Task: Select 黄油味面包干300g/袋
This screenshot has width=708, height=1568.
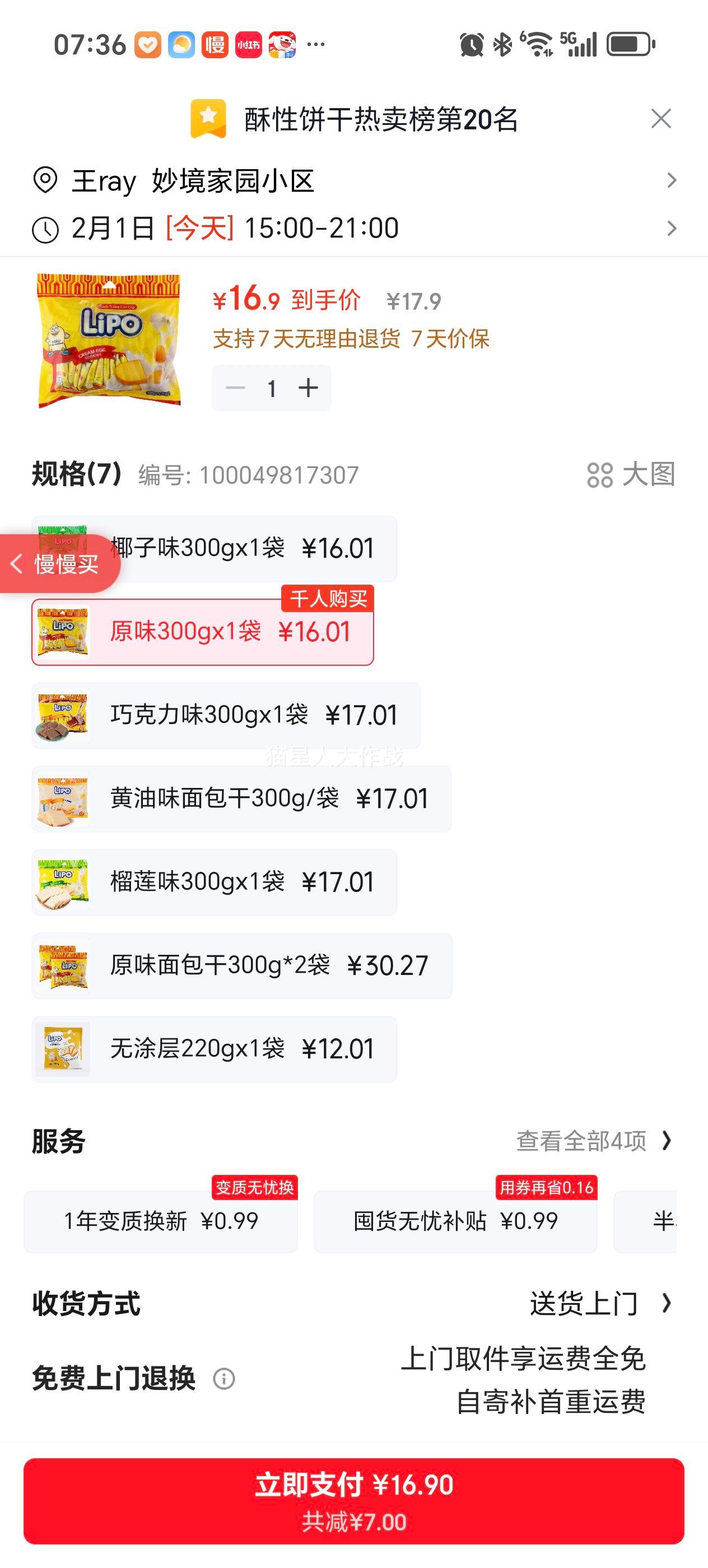Action: point(241,799)
